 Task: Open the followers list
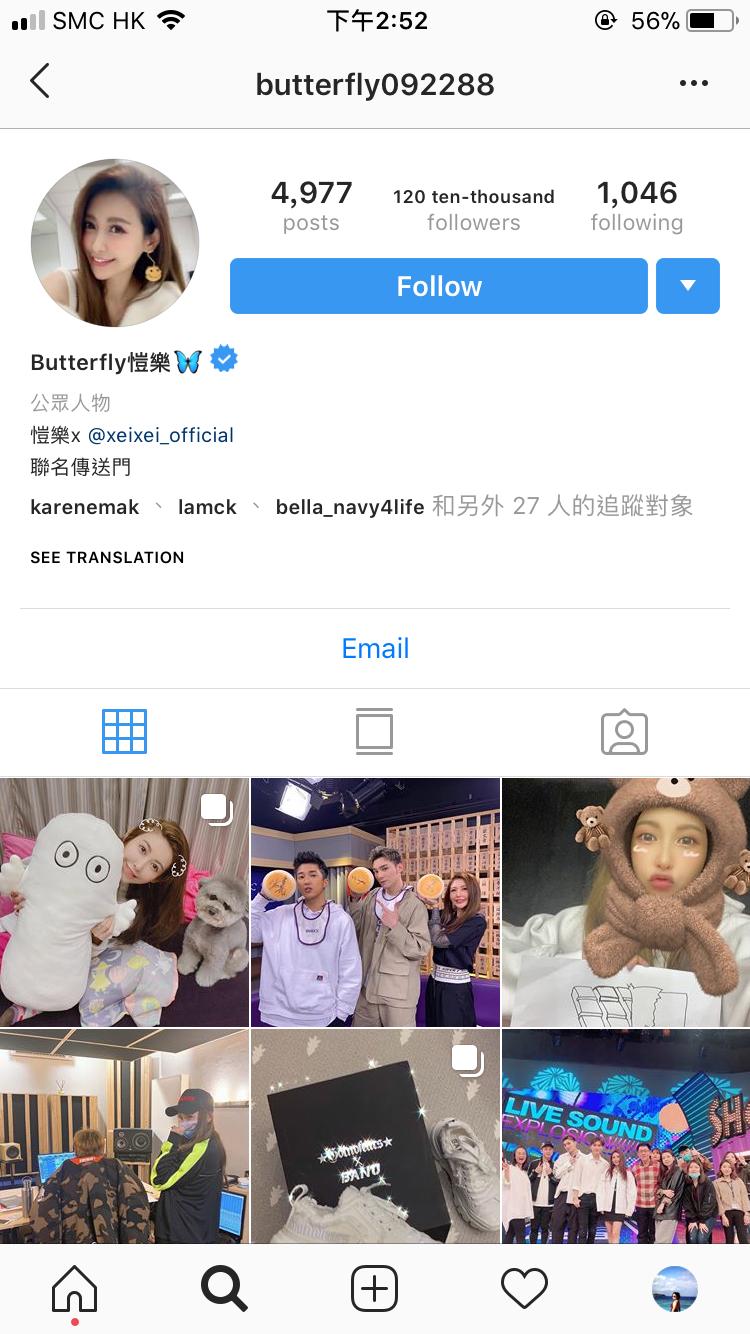tap(473, 208)
